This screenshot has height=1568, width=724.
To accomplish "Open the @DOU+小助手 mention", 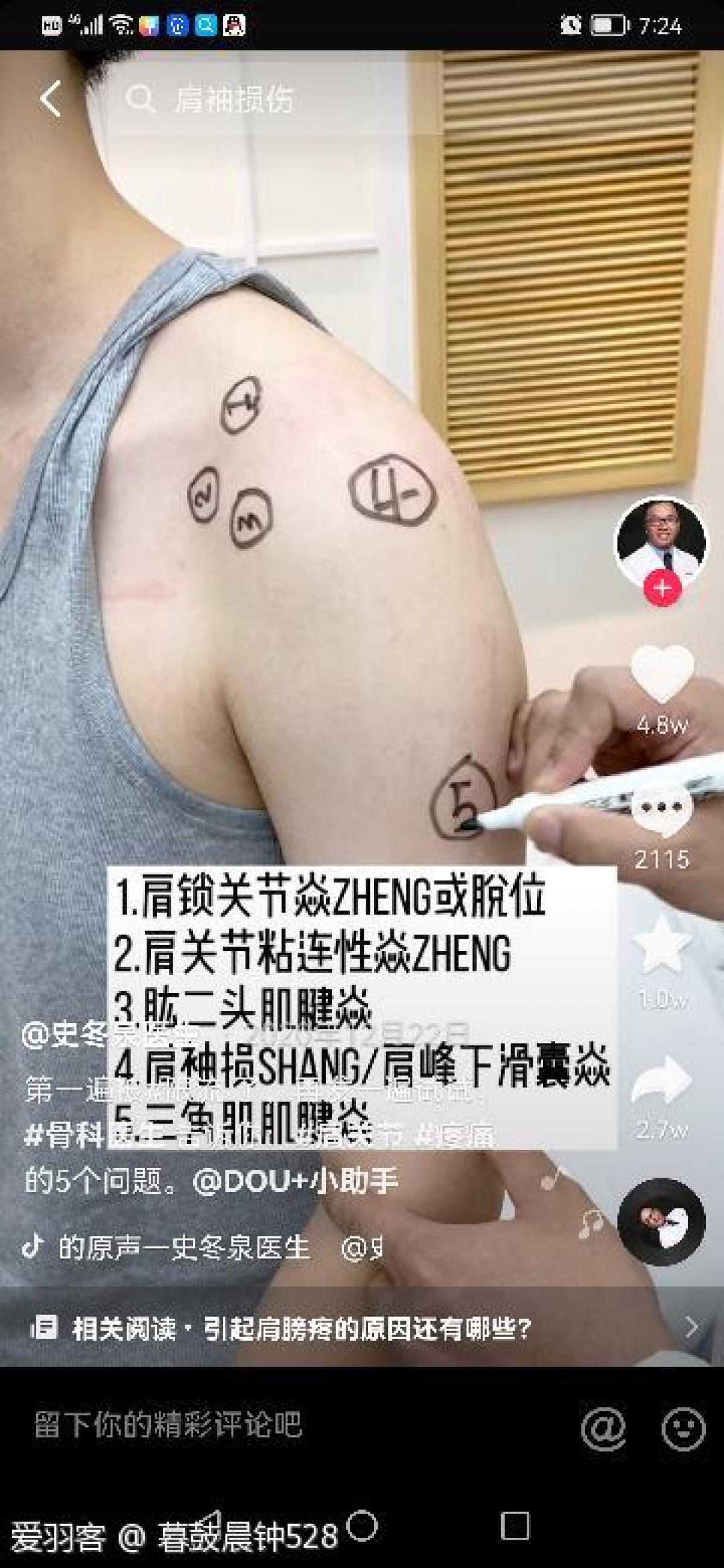I will click(296, 1181).
